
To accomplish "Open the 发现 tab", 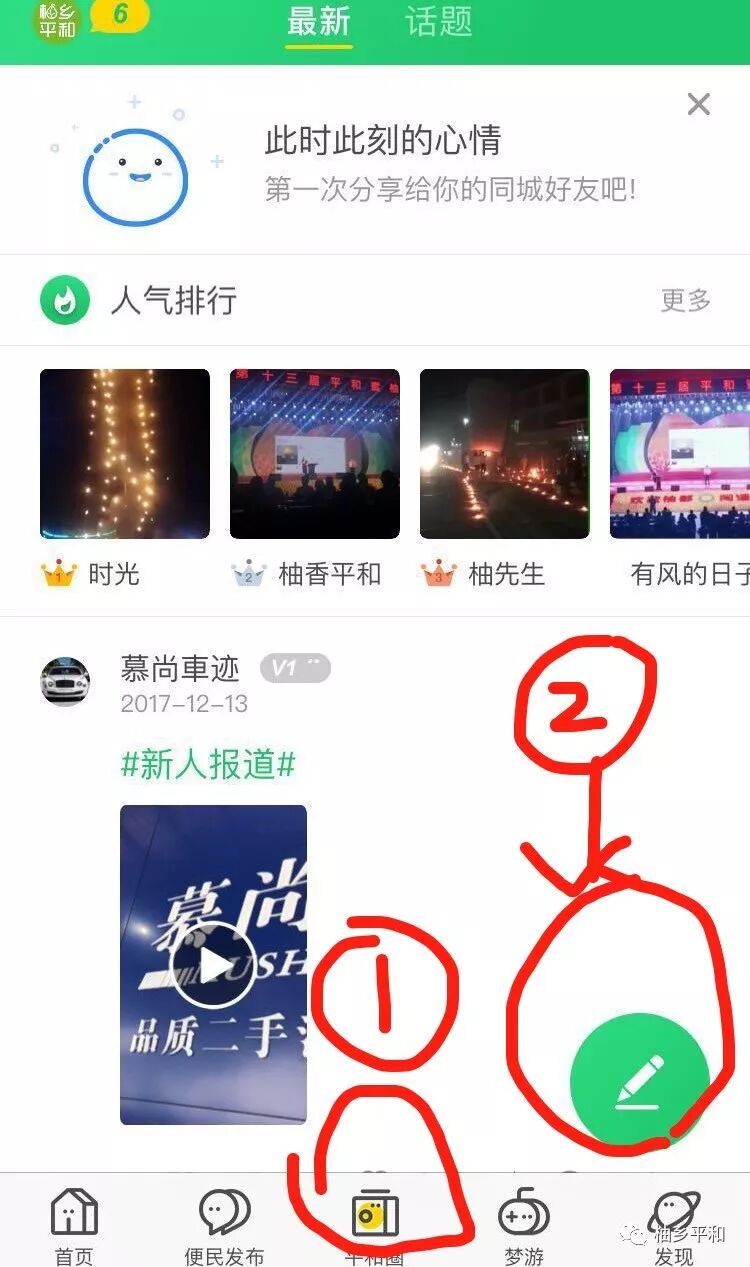I will tap(674, 1225).
